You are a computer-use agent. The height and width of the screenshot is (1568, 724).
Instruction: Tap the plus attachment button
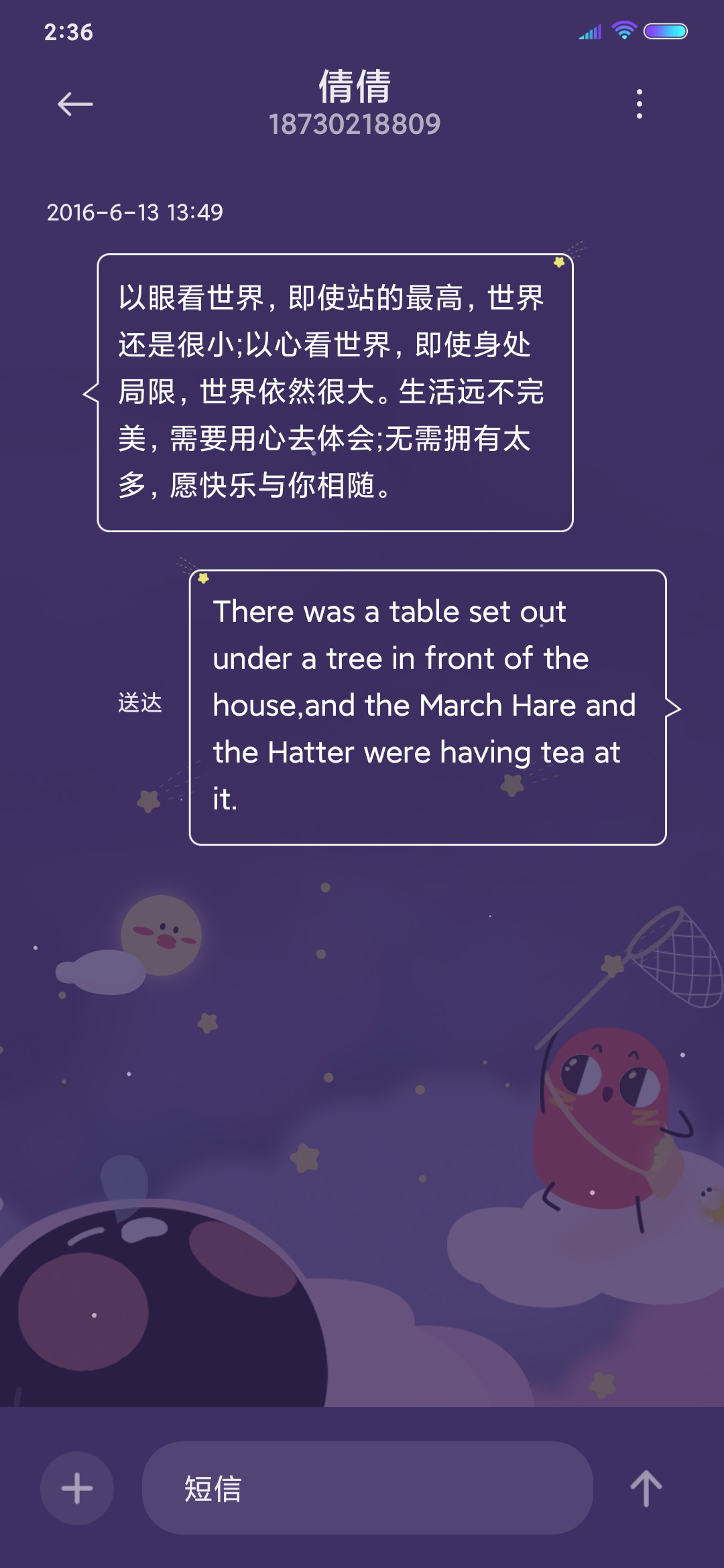point(77,1488)
